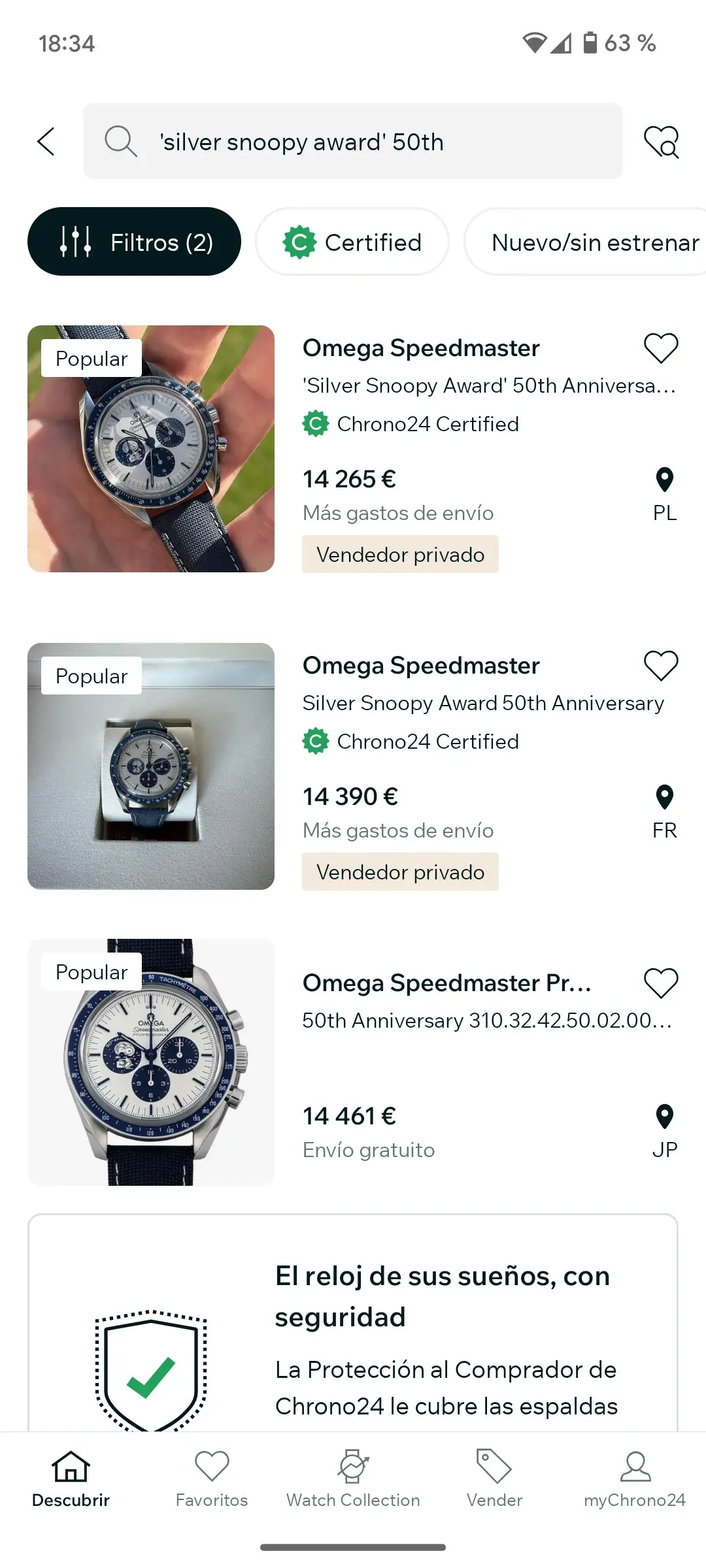Go back using the top arrow
Viewport: 706px width, 1568px height.
pyautogui.click(x=46, y=141)
